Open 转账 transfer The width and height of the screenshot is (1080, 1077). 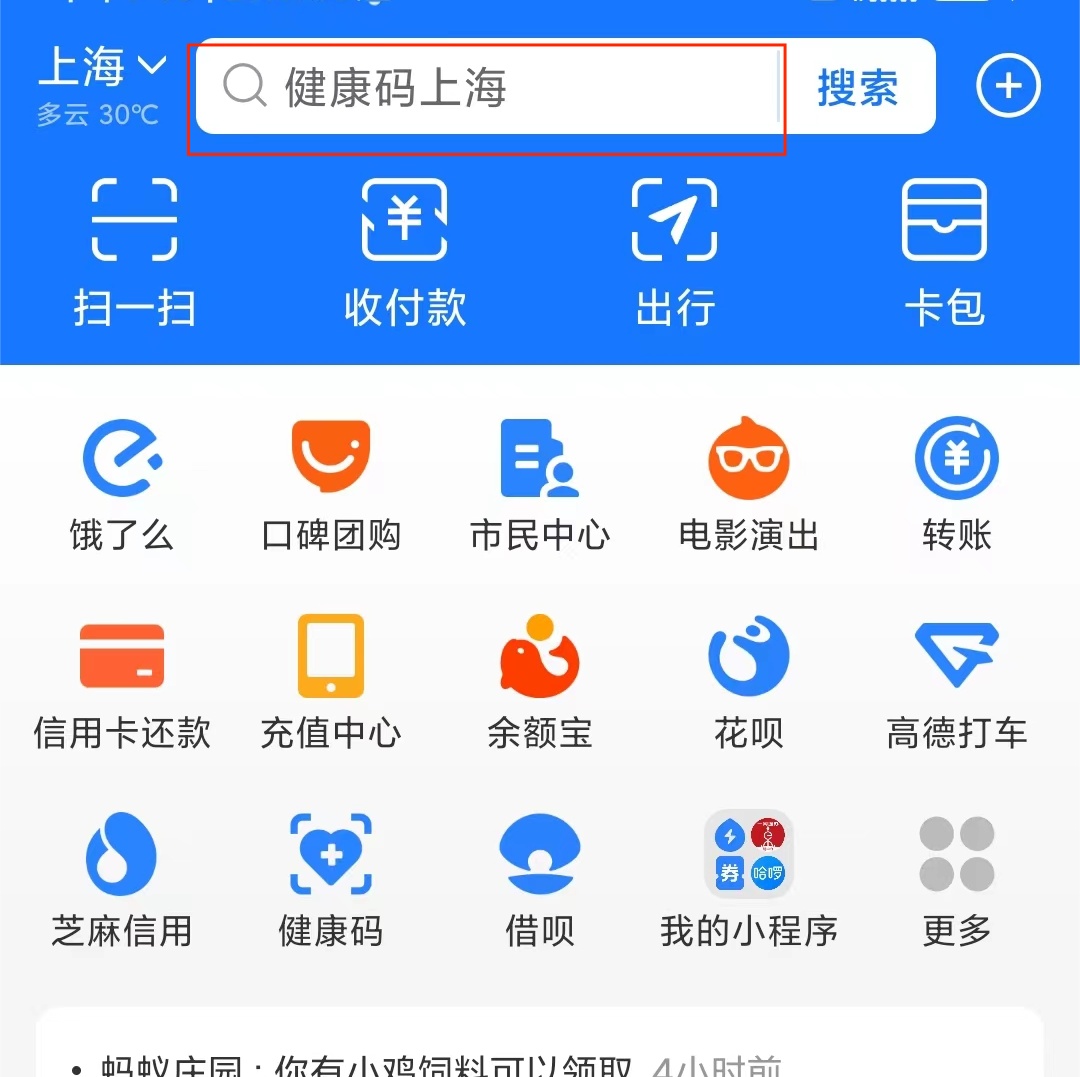click(x=957, y=485)
